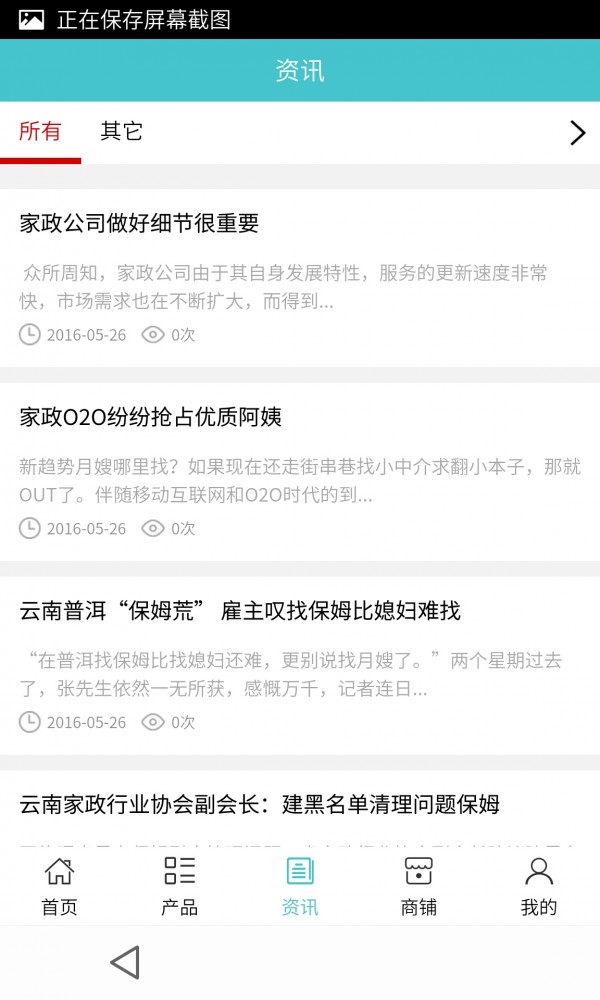
Task: Read the article 家政O2O纷纷抢占优质阿姨
Action: click(x=150, y=418)
